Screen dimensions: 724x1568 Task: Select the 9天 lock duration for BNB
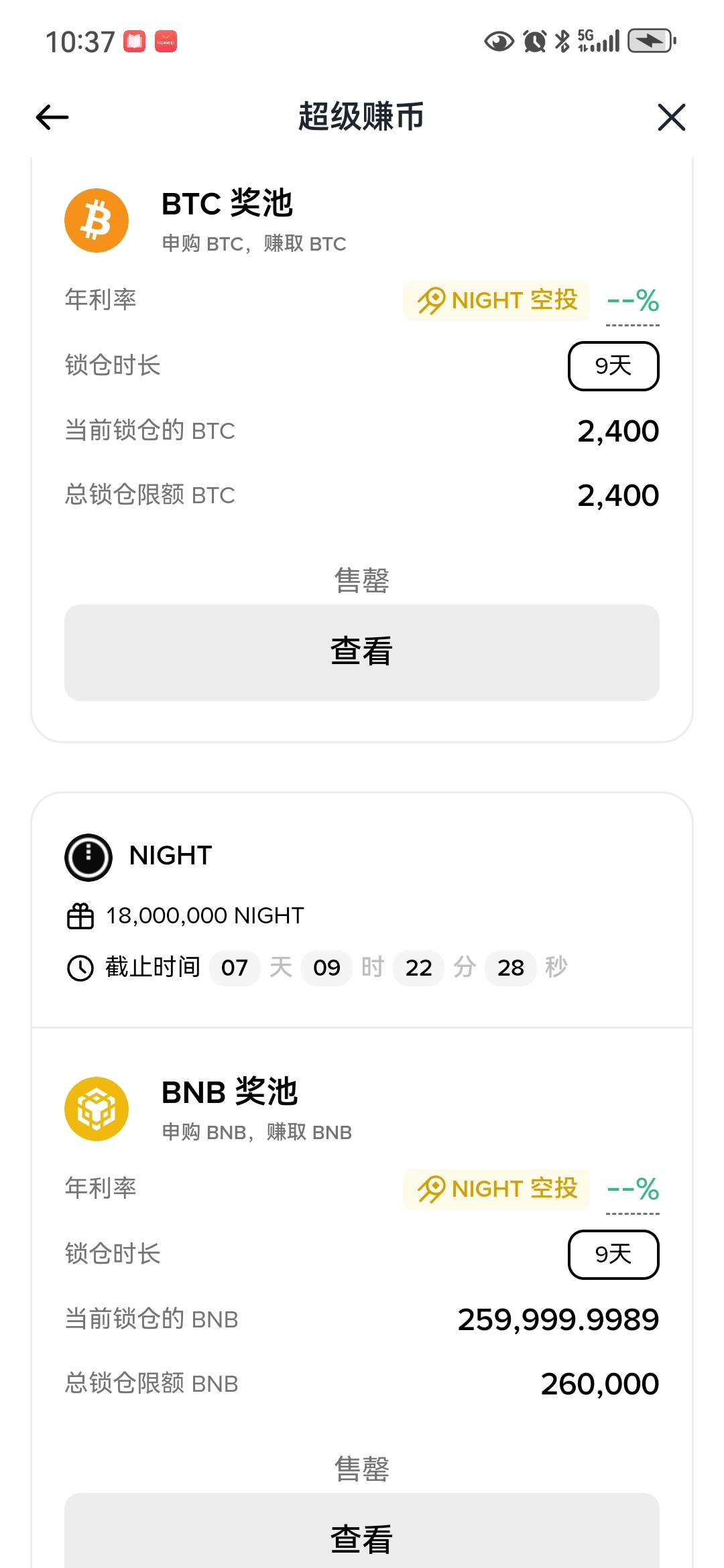click(x=613, y=1254)
